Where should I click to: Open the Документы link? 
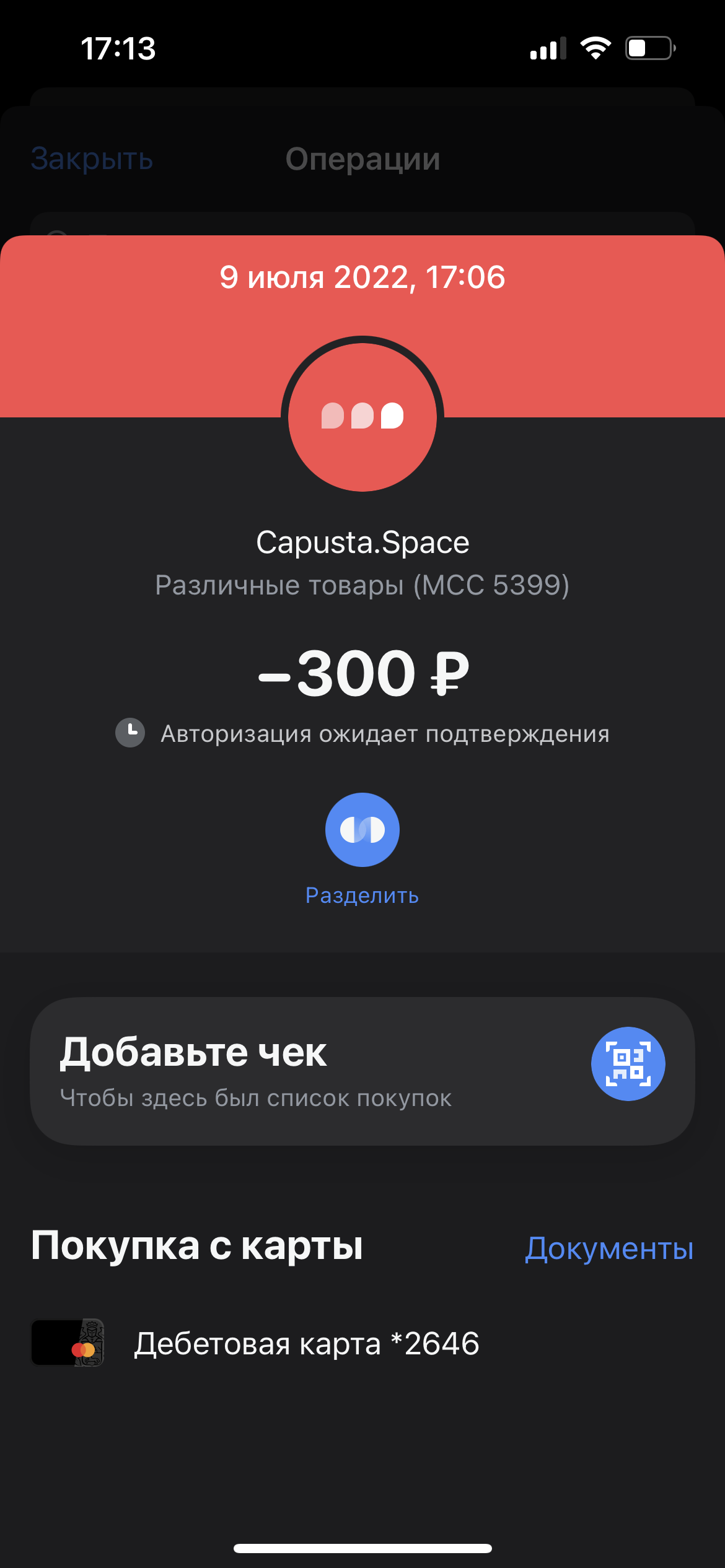click(609, 1248)
